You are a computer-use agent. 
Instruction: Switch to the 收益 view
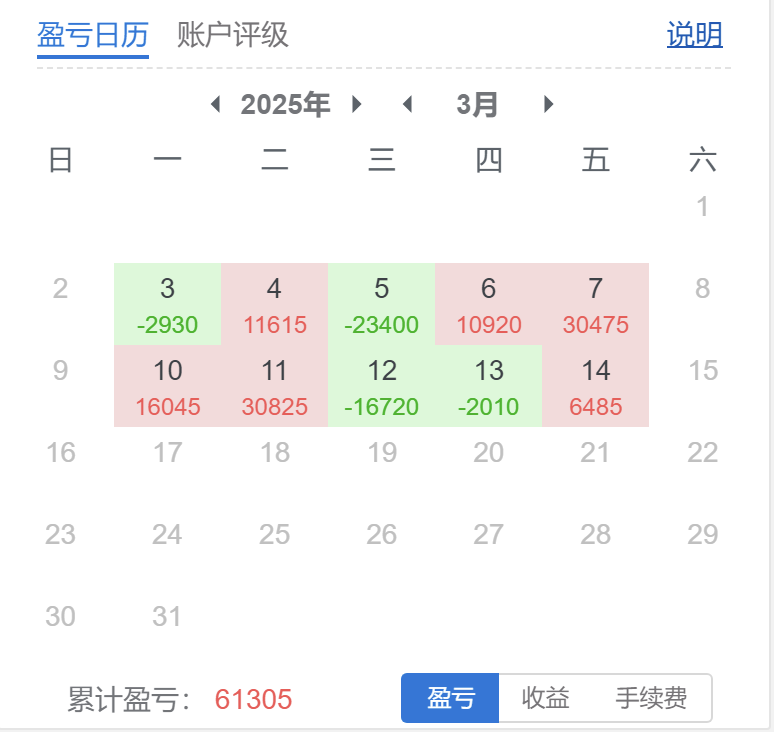point(546,698)
